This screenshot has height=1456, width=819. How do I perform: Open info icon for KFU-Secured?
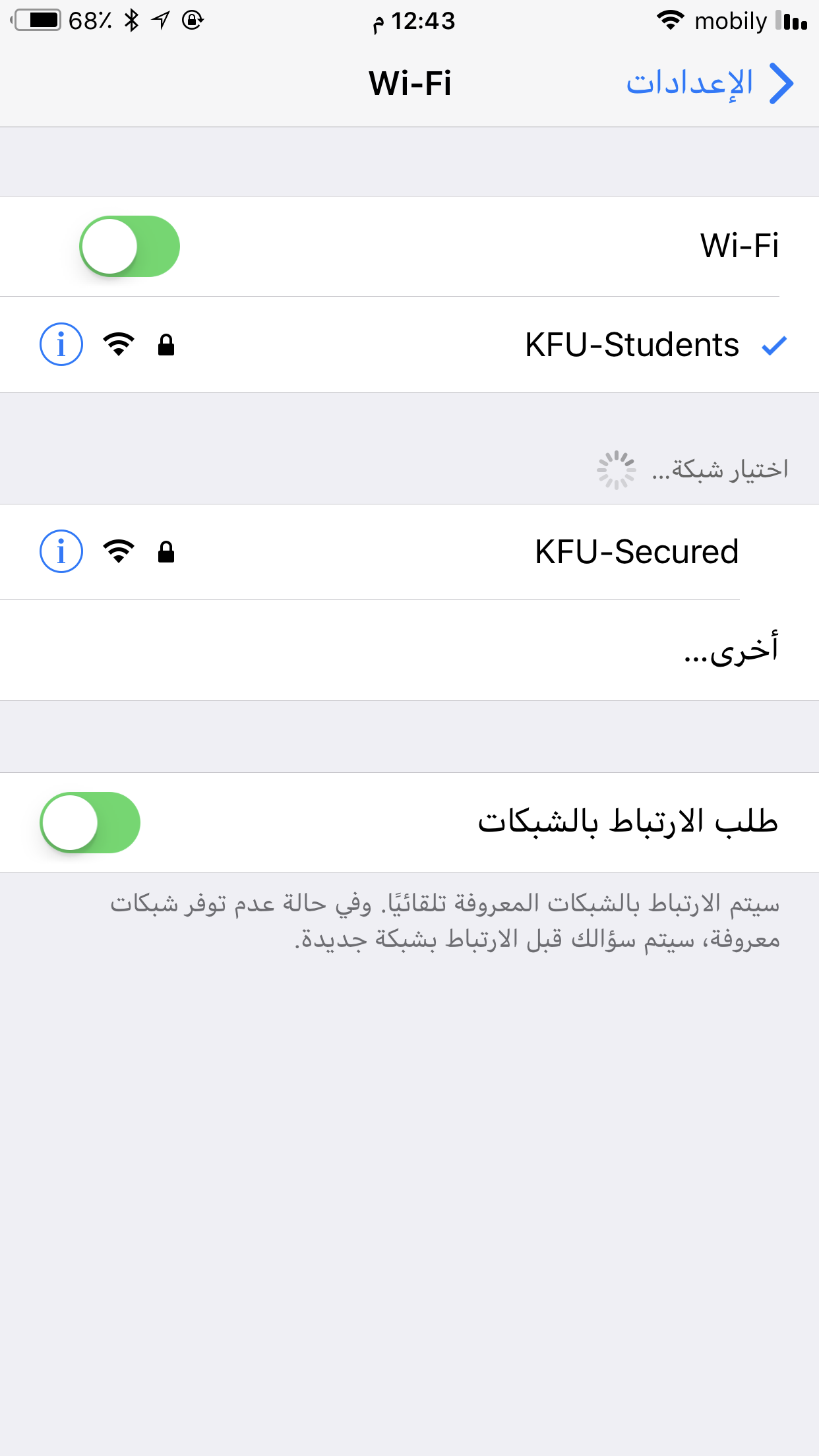click(61, 551)
